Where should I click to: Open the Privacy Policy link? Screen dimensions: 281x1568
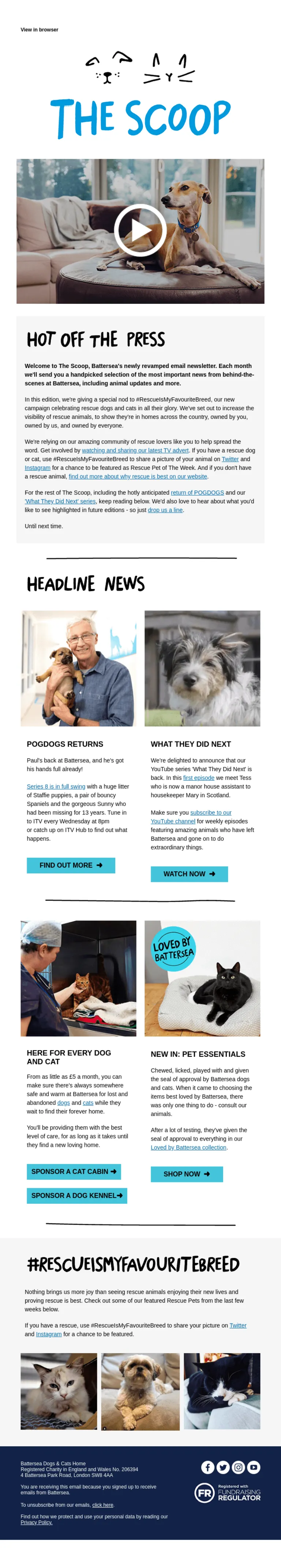[x=37, y=1522]
